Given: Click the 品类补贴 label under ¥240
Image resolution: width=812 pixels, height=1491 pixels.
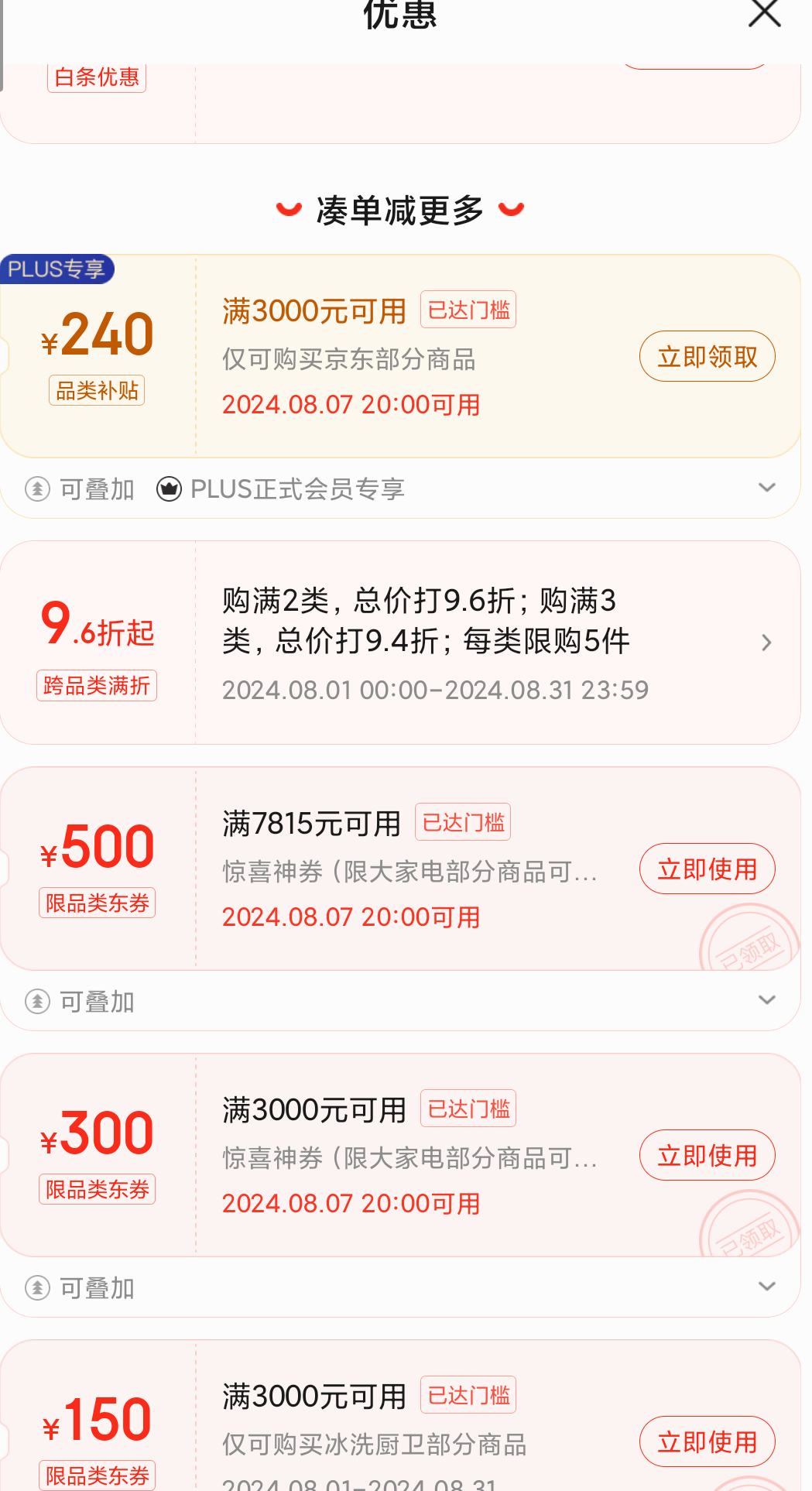Looking at the screenshot, I should (x=98, y=391).
